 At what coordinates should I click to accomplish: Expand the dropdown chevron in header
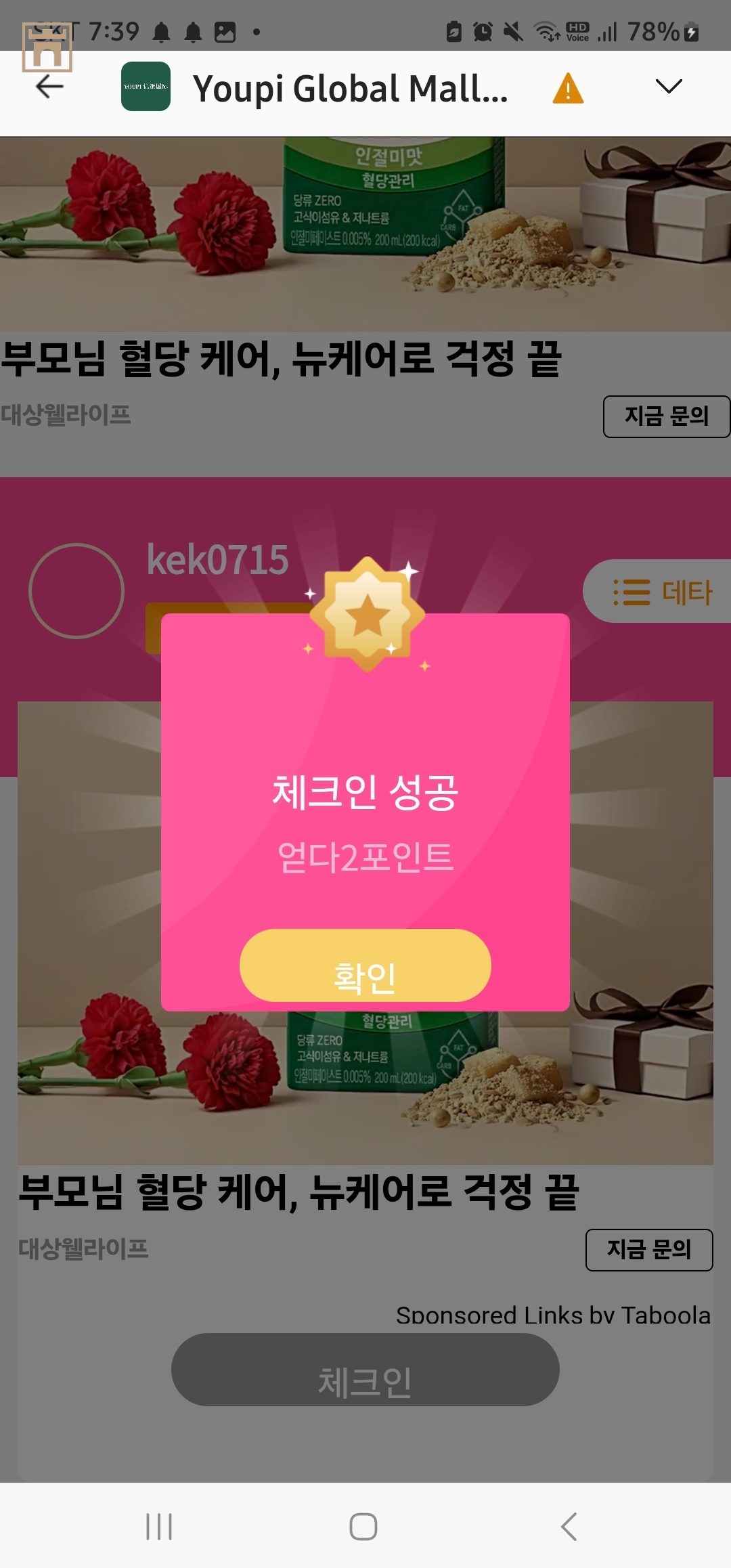point(669,87)
